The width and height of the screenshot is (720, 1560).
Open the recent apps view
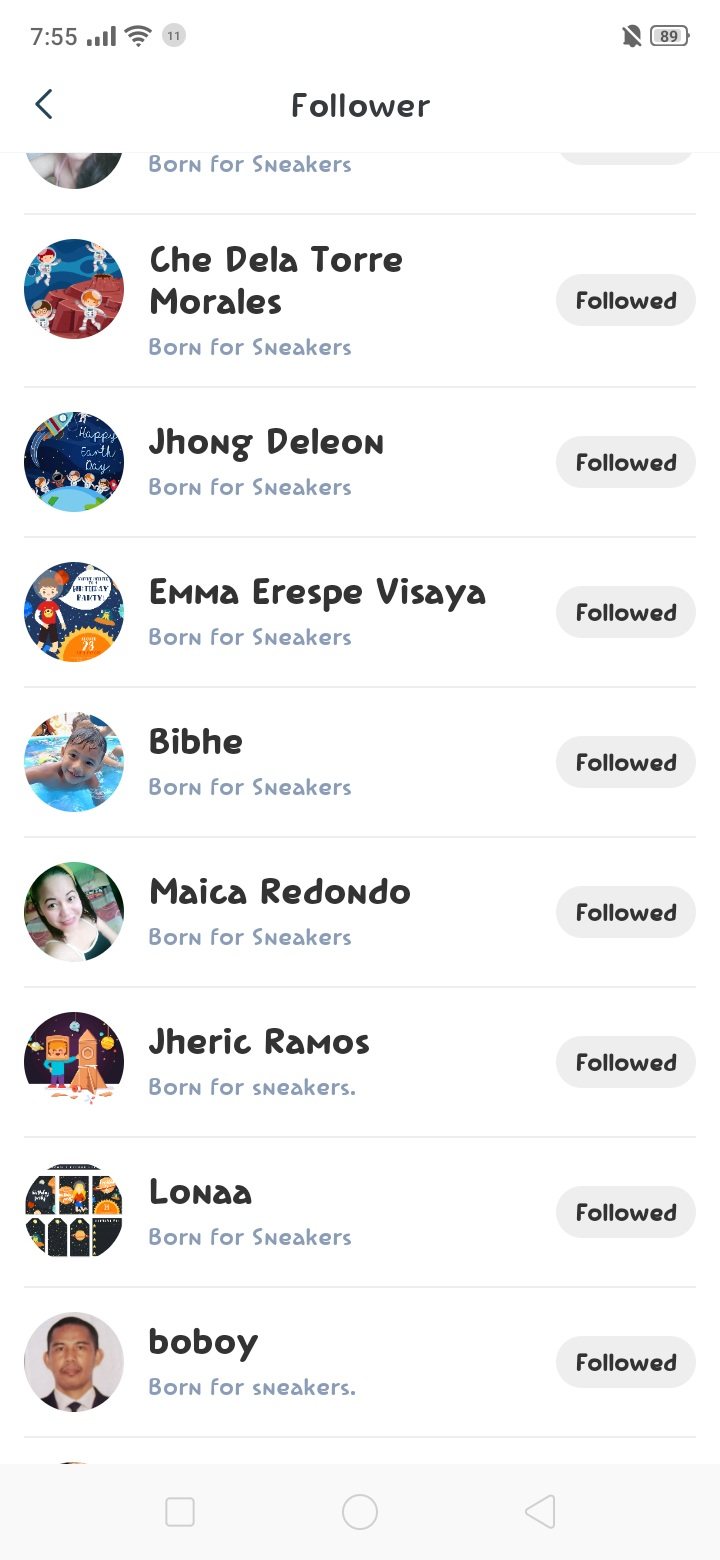(180, 1512)
